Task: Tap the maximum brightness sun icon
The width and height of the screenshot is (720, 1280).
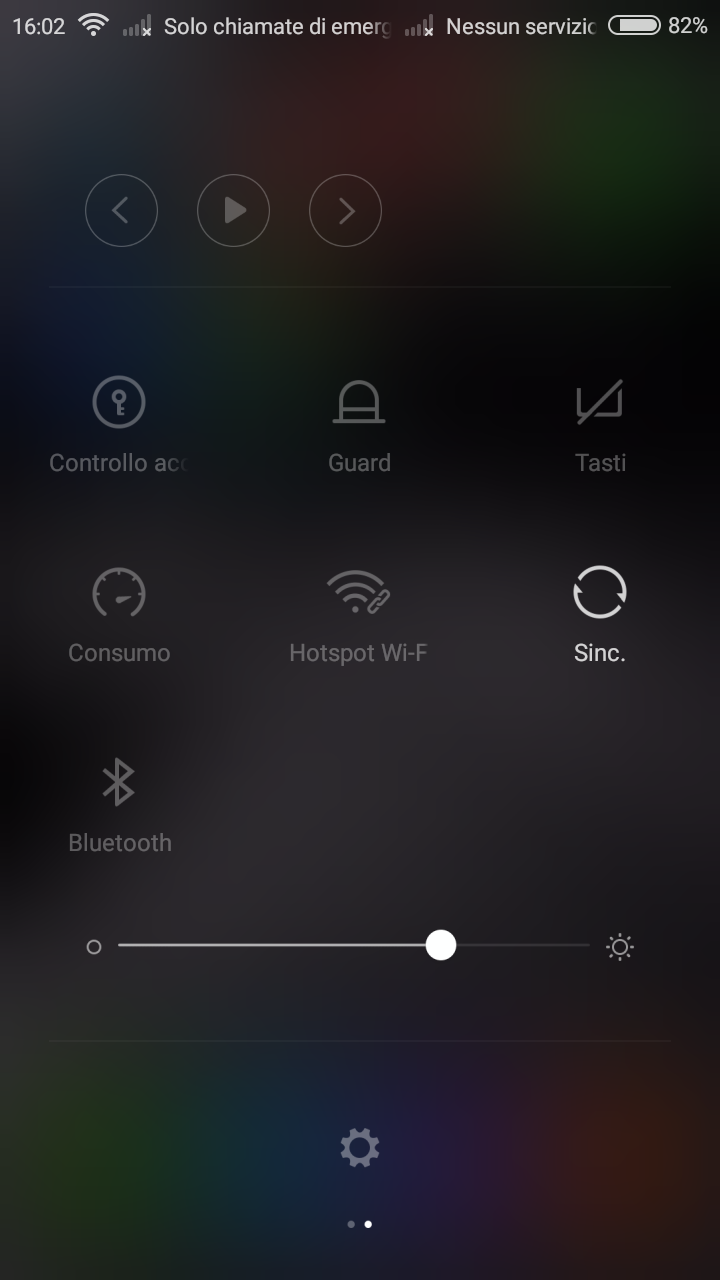Action: [x=620, y=946]
